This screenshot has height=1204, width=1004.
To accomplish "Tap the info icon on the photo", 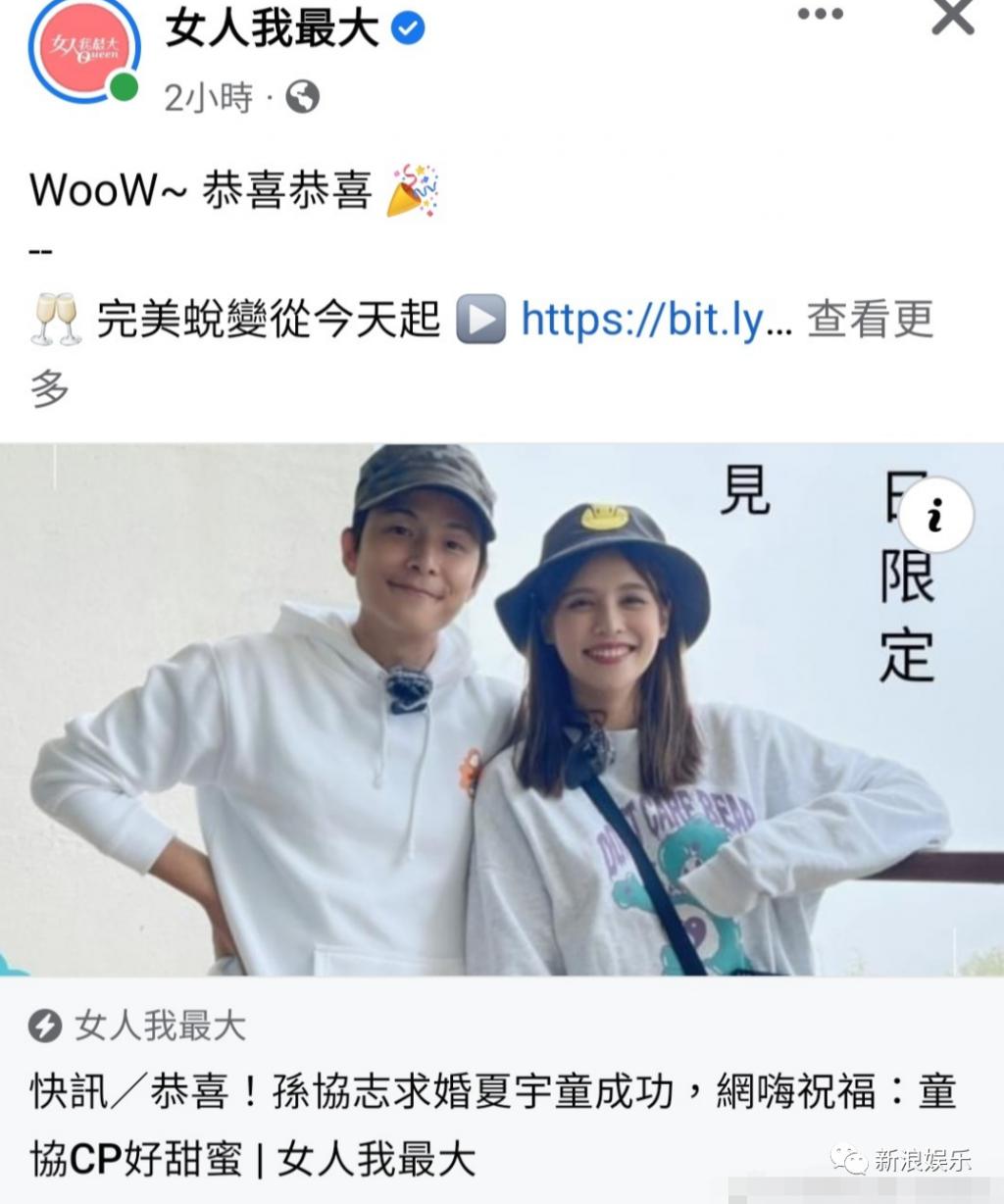I will click(x=934, y=515).
